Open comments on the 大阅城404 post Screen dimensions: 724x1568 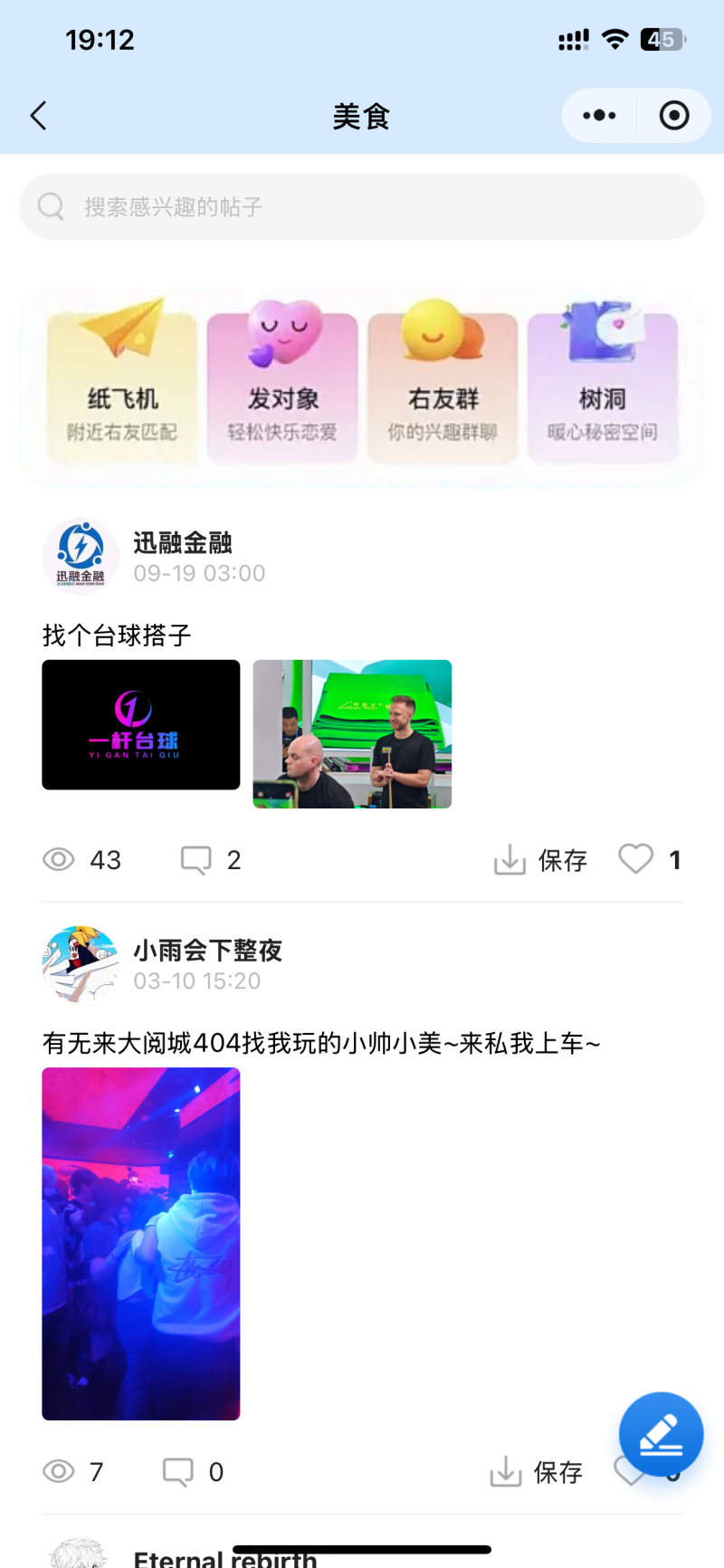click(192, 1472)
